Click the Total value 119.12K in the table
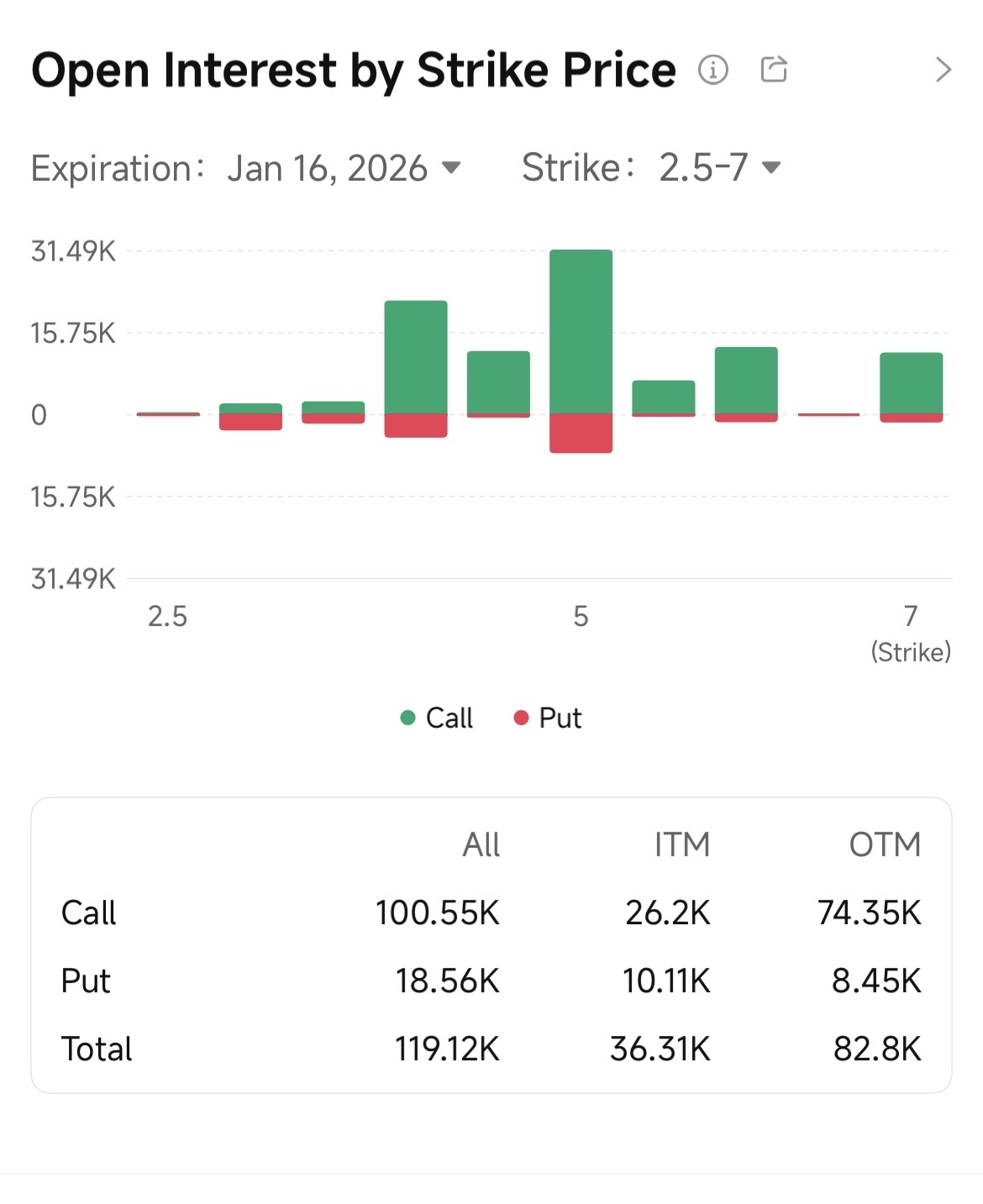The width and height of the screenshot is (983, 1204). tap(446, 1049)
